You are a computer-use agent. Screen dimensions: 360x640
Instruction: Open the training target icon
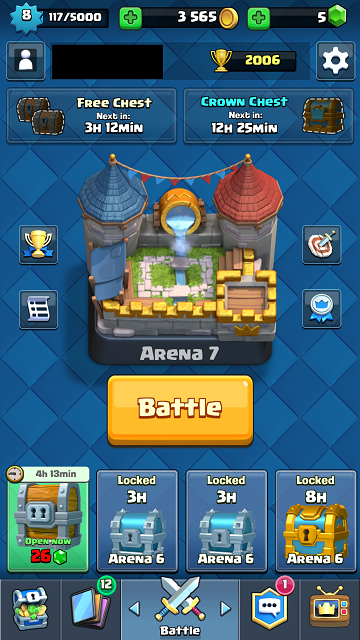coord(322,244)
